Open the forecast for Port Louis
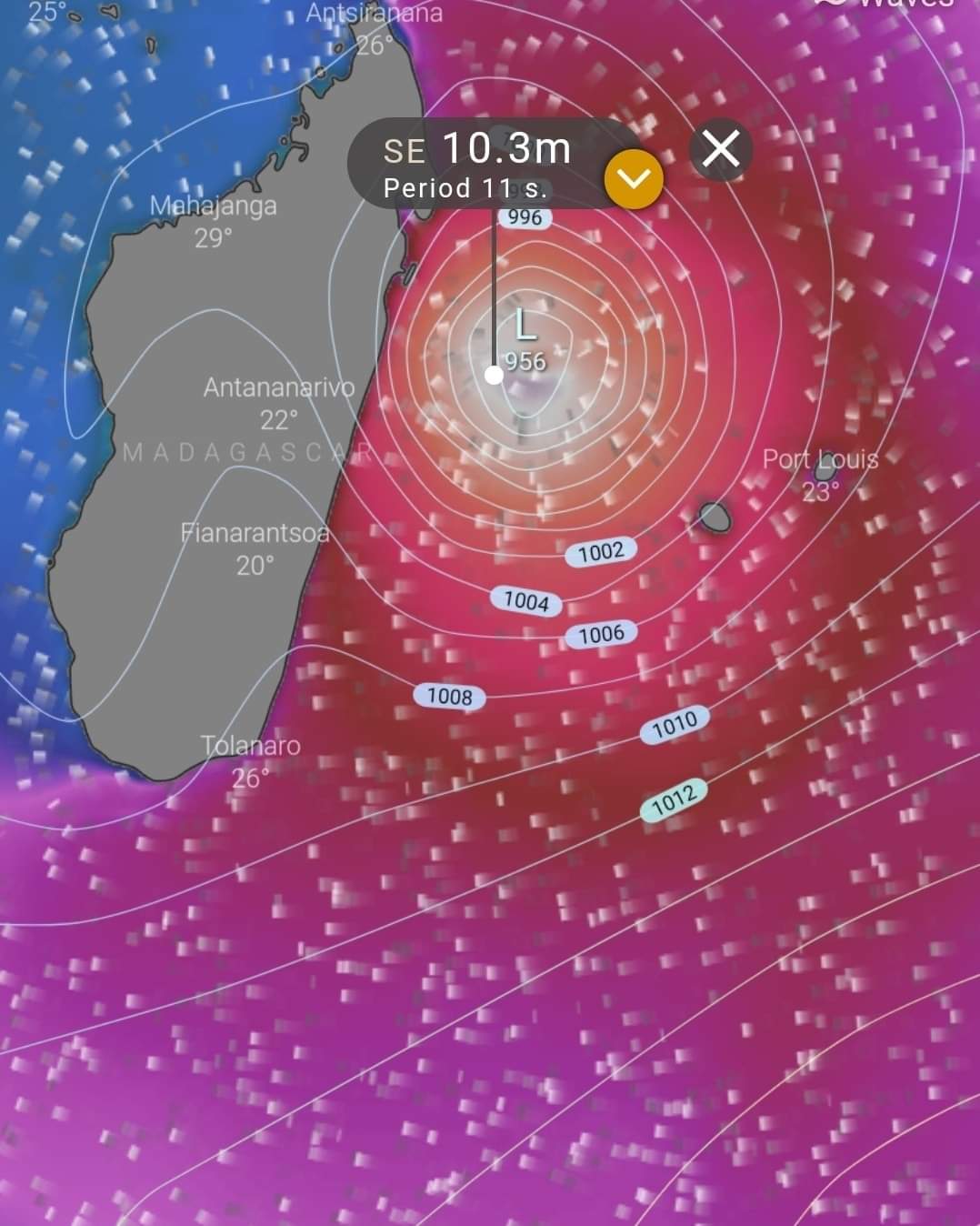This screenshot has width=980, height=1226. 819,471
